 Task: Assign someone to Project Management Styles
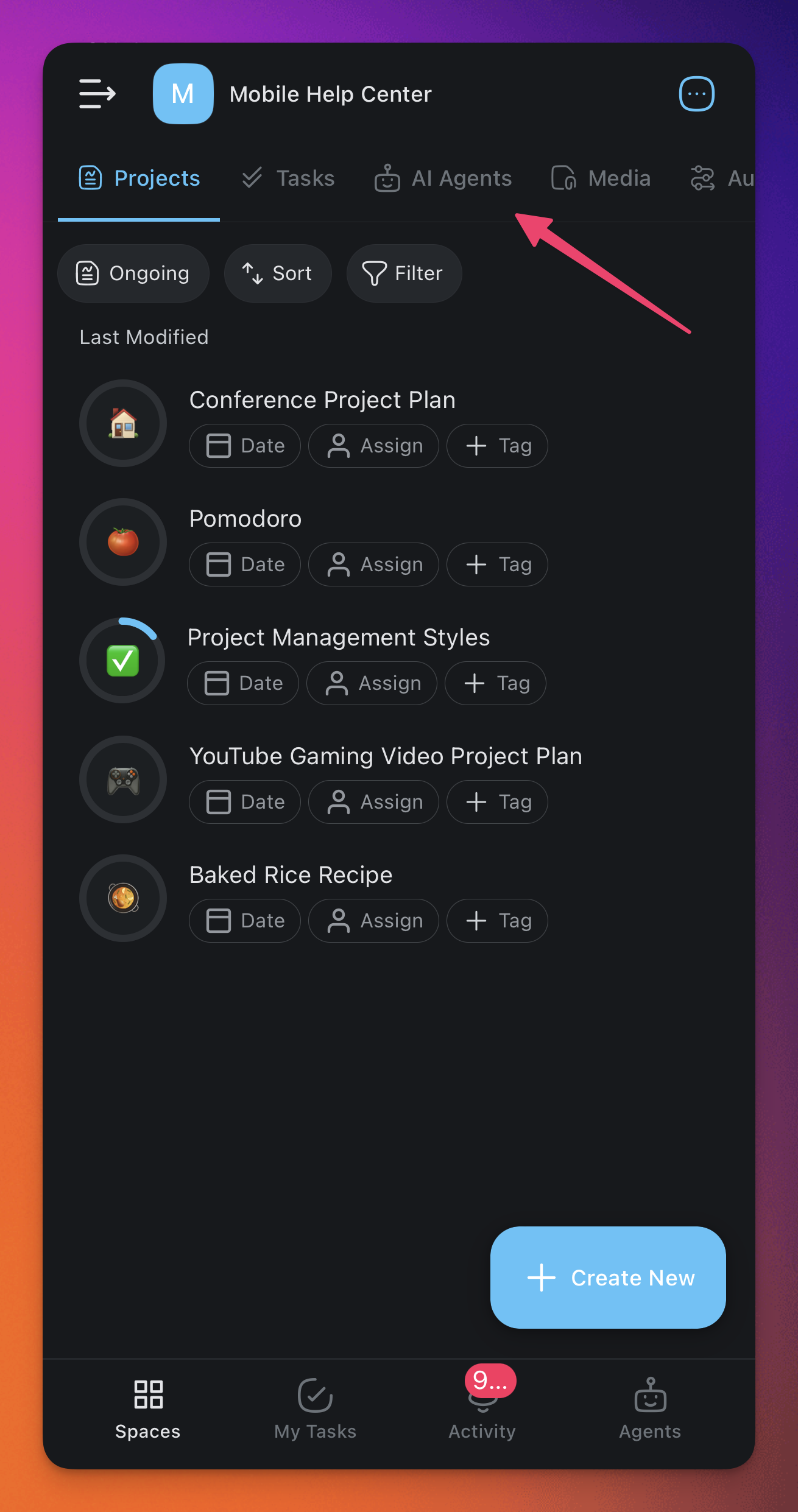(x=372, y=683)
